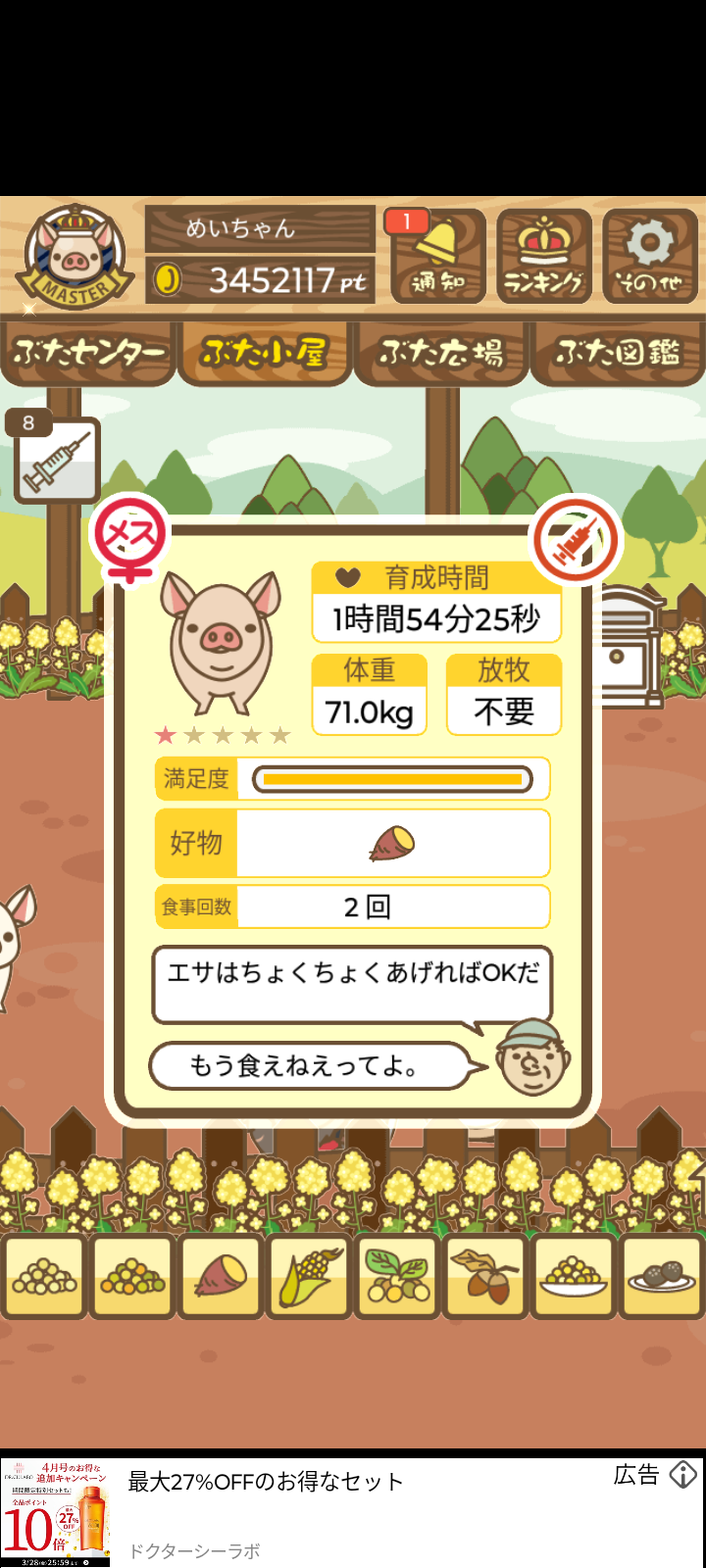This screenshot has width=706, height=1568.
Task: Switch to the ぶた広場 tab
Action: 441,353
